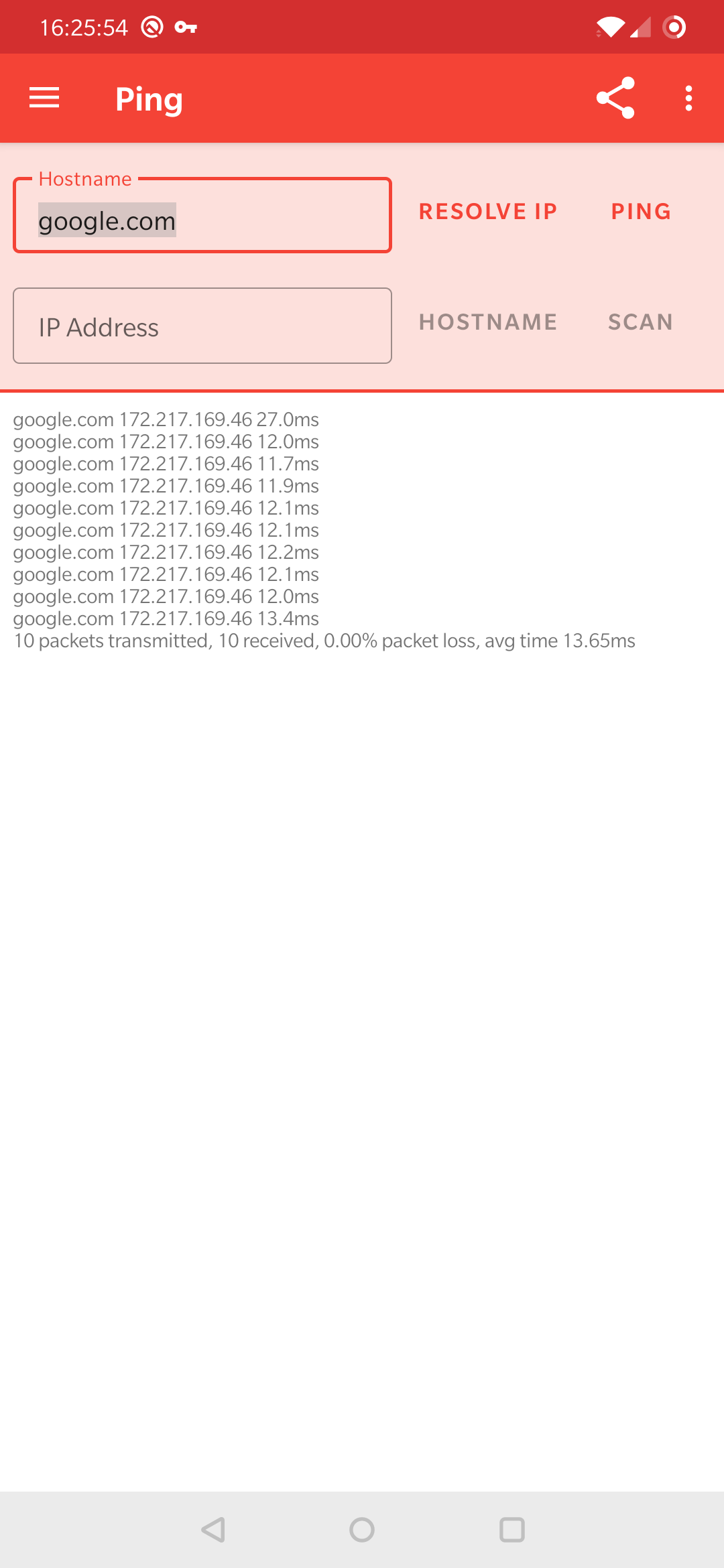Viewport: 724px width, 1568px height.
Task: Tap the Hostname input field
Action: (202, 216)
